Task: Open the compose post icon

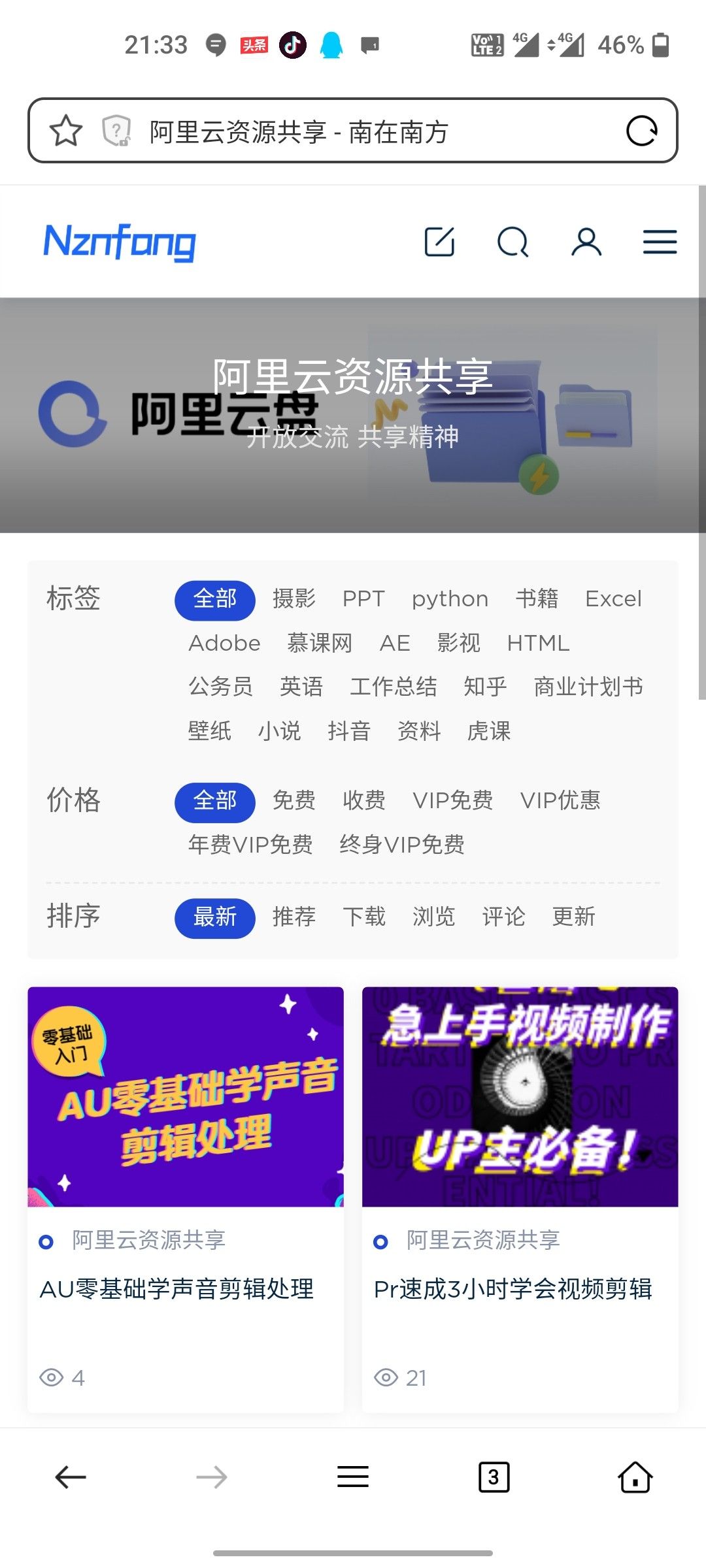Action: 439,242
